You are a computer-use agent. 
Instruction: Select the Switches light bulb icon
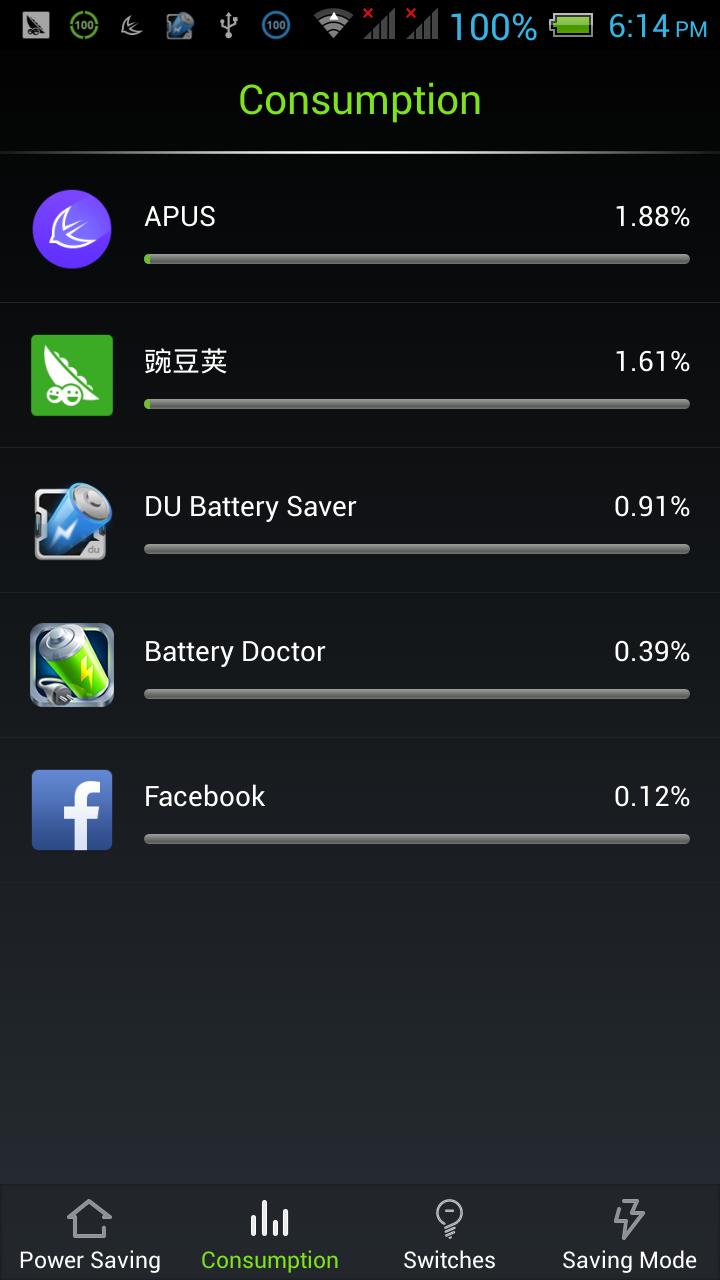449,1218
